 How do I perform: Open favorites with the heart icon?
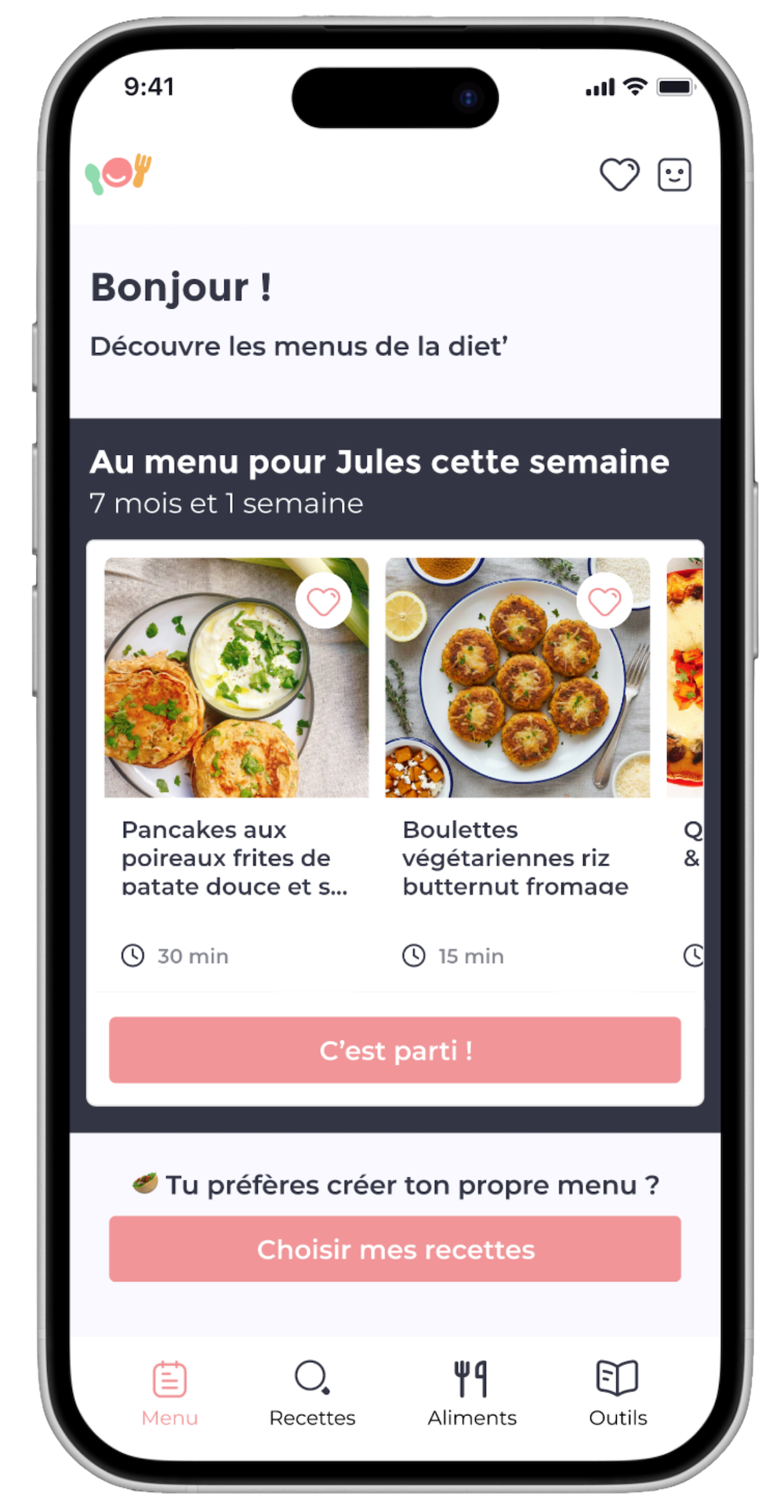(x=619, y=174)
